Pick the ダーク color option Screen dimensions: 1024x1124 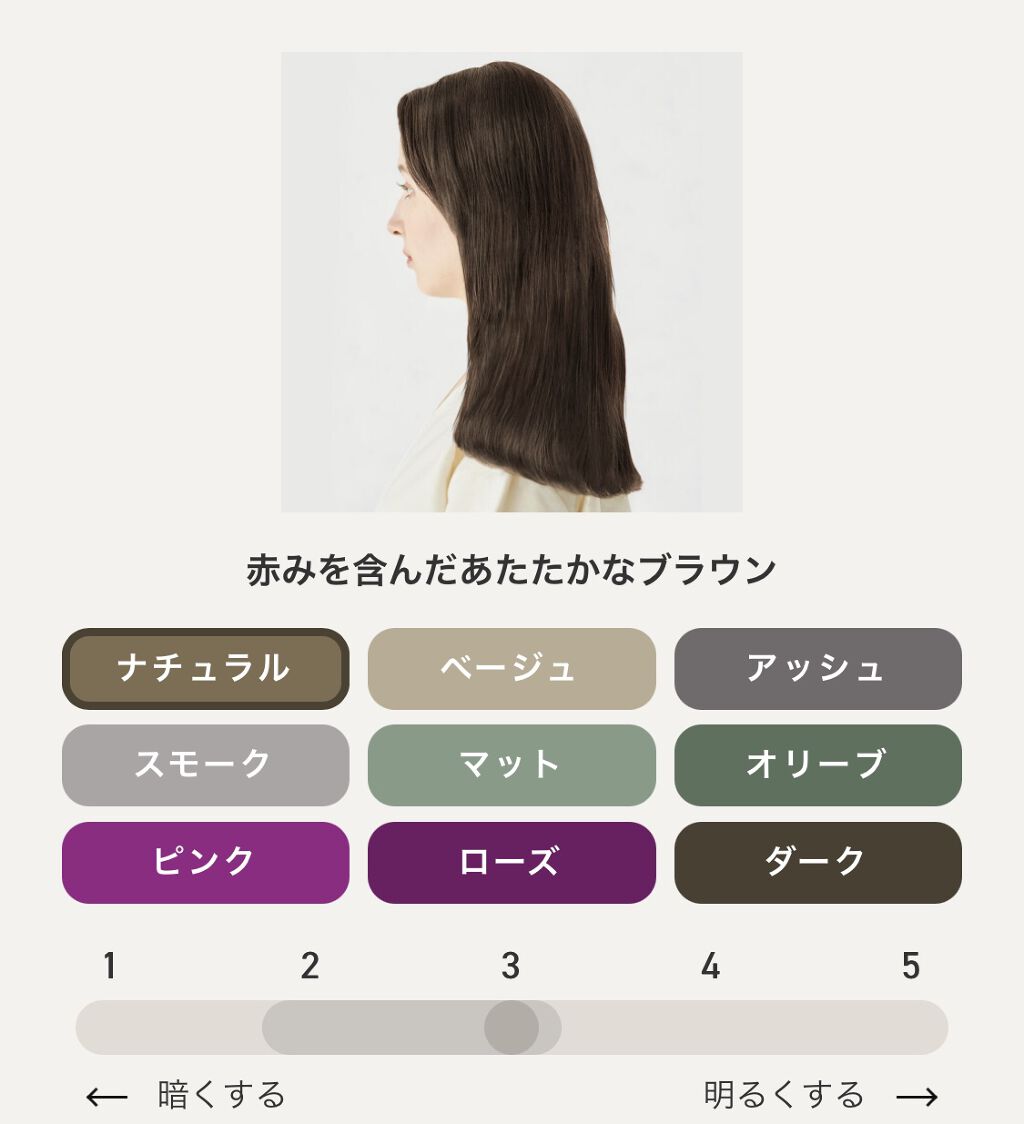pos(818,862)
